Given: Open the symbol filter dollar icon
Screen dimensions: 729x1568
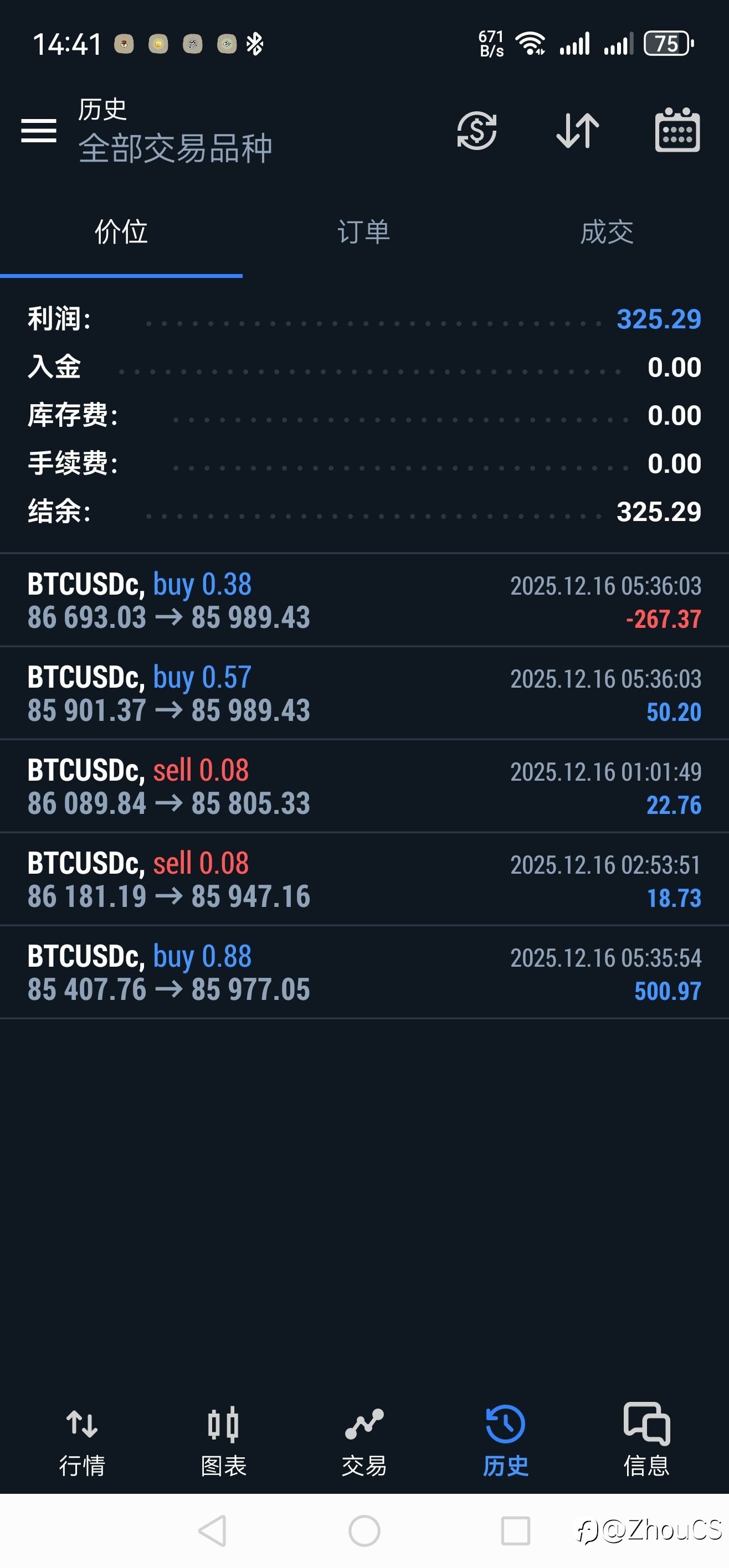Looking at the screenshot, I should tap(477, 130).
